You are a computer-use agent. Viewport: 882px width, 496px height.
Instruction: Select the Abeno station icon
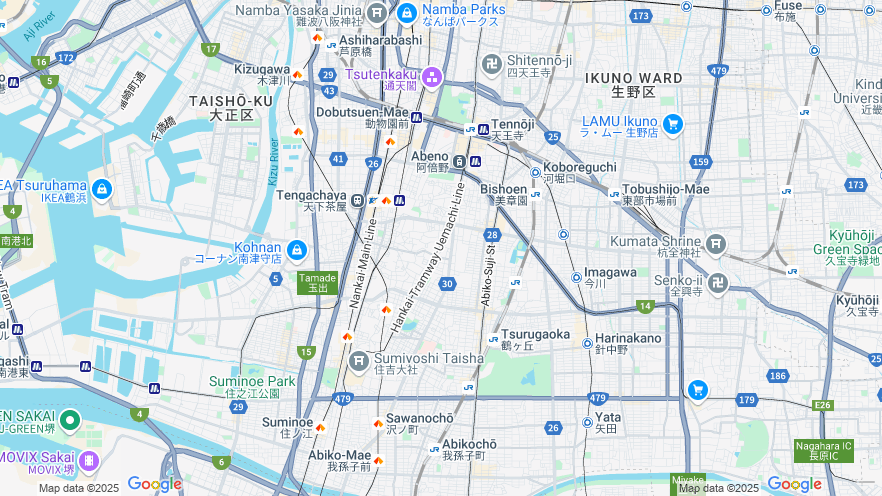[460, 161]
